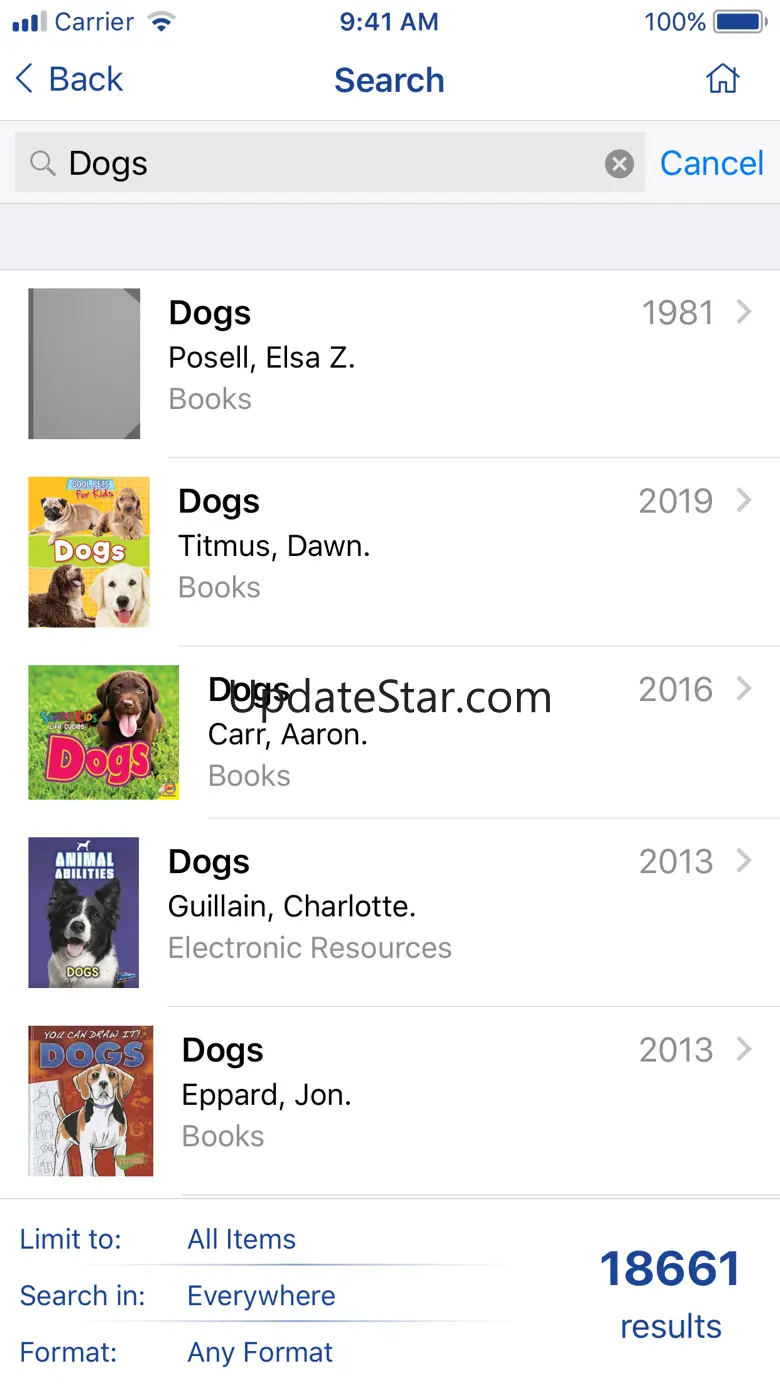
Task: Open the home icon
Action: 722,79
